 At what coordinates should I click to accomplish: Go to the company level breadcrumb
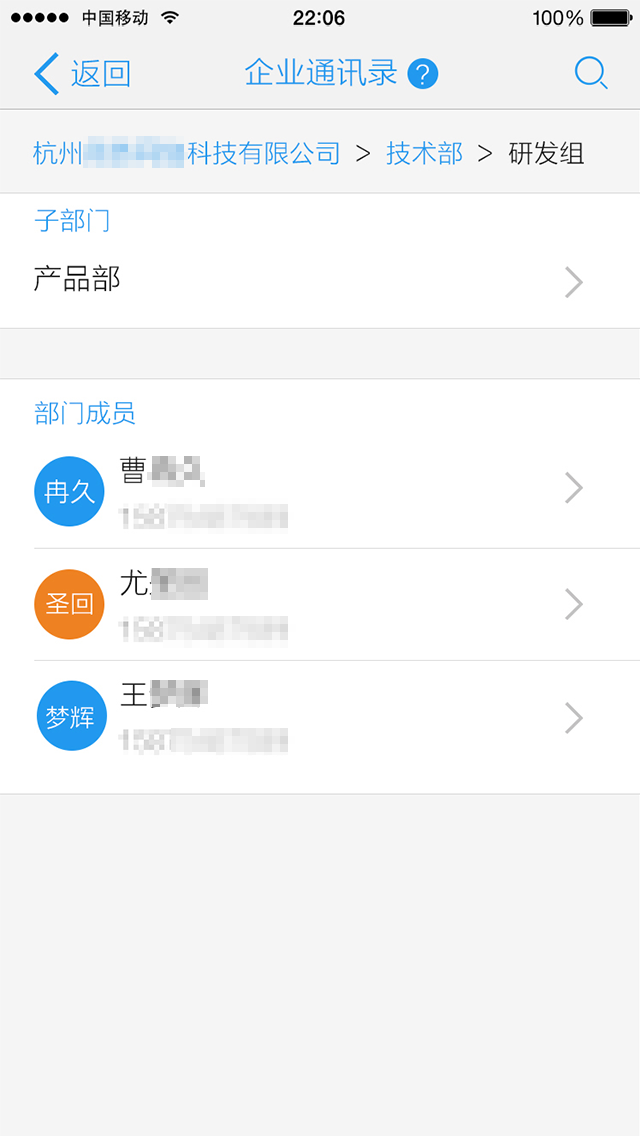[187, 153]
